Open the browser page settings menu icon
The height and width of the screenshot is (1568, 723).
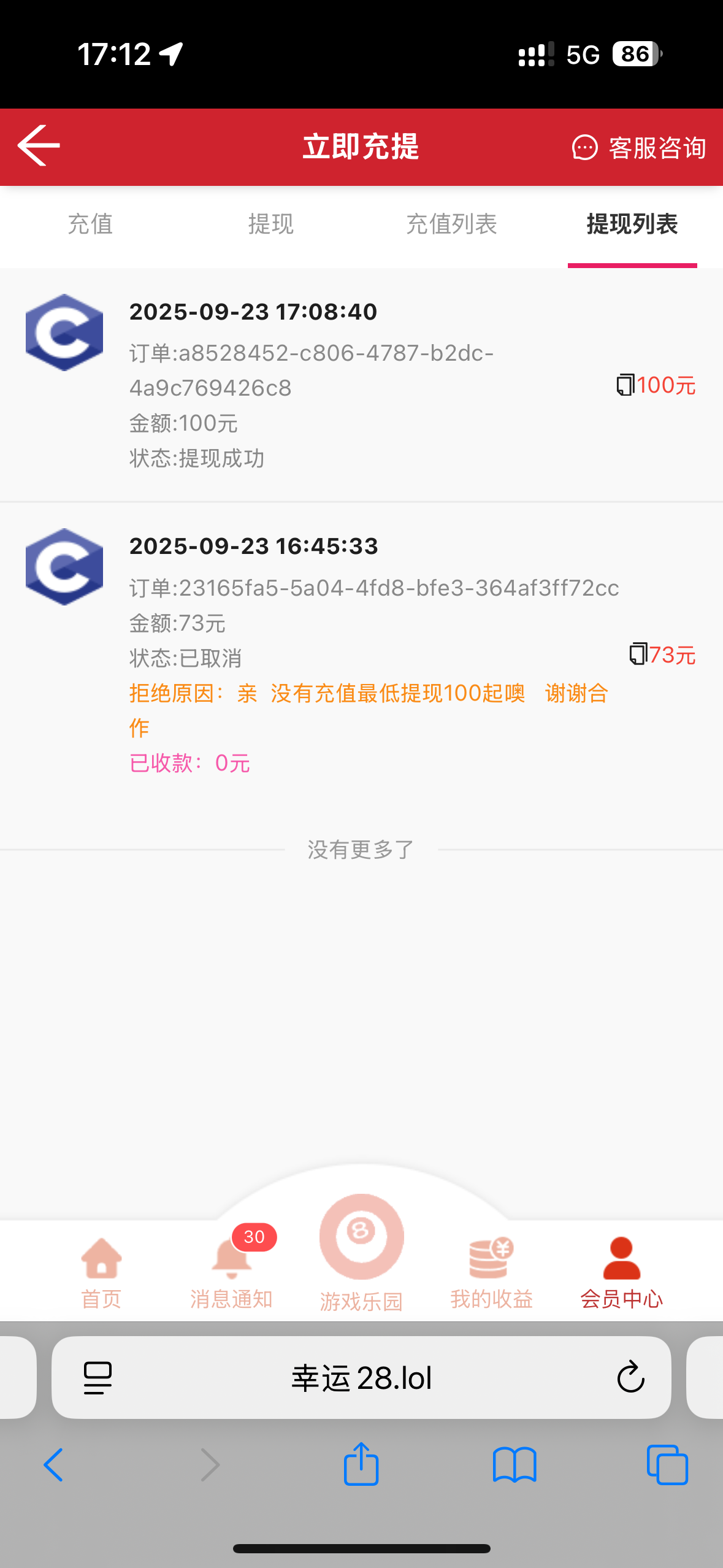click(x=98, y=1378)
